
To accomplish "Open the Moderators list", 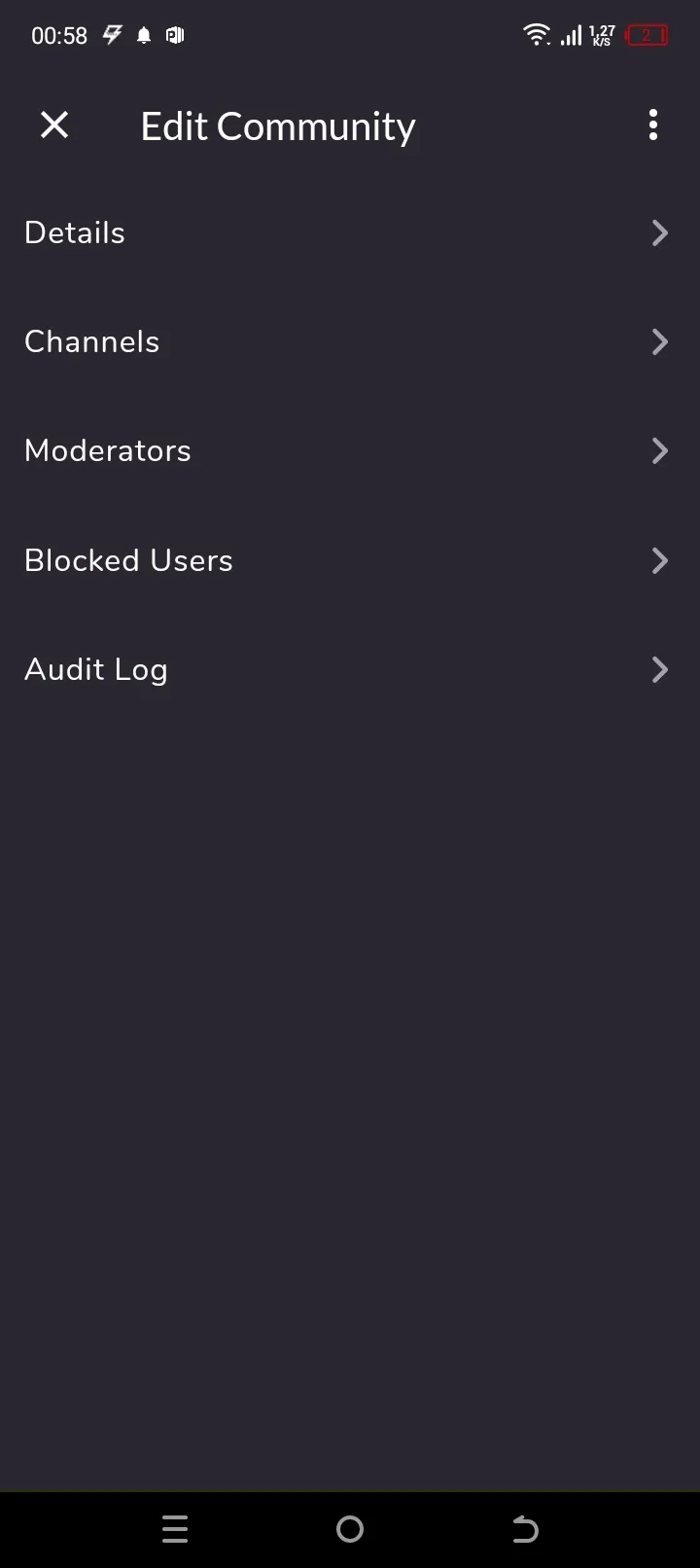I will (x=350, y=450).
